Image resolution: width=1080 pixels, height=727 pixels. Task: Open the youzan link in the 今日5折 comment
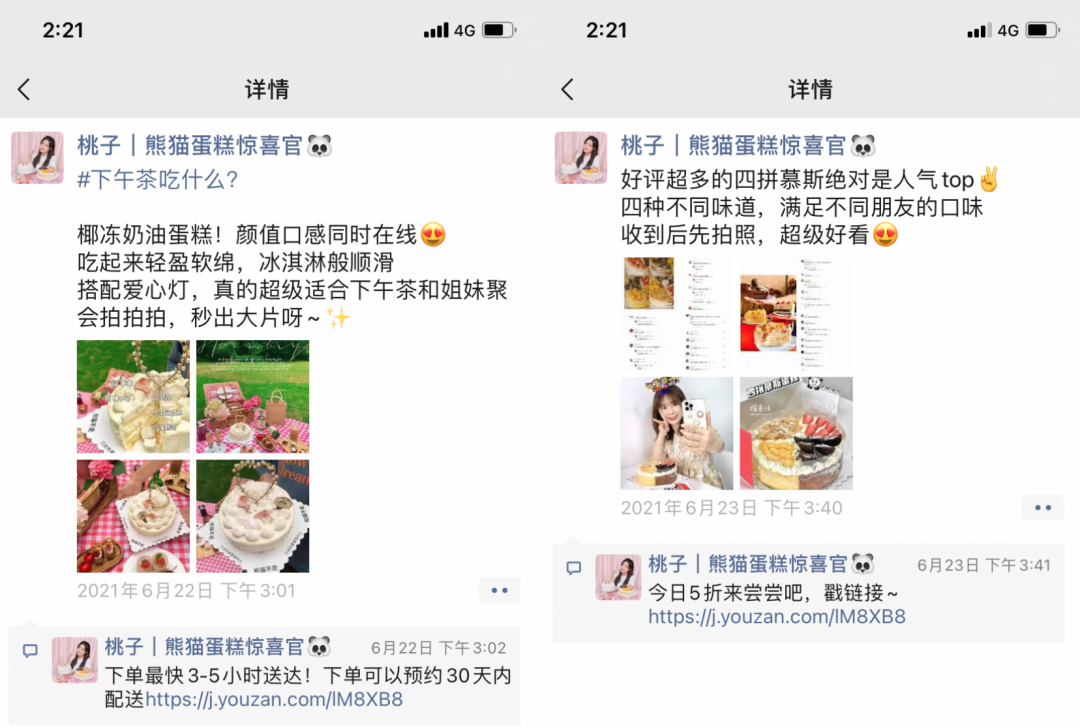coord(776,617)
